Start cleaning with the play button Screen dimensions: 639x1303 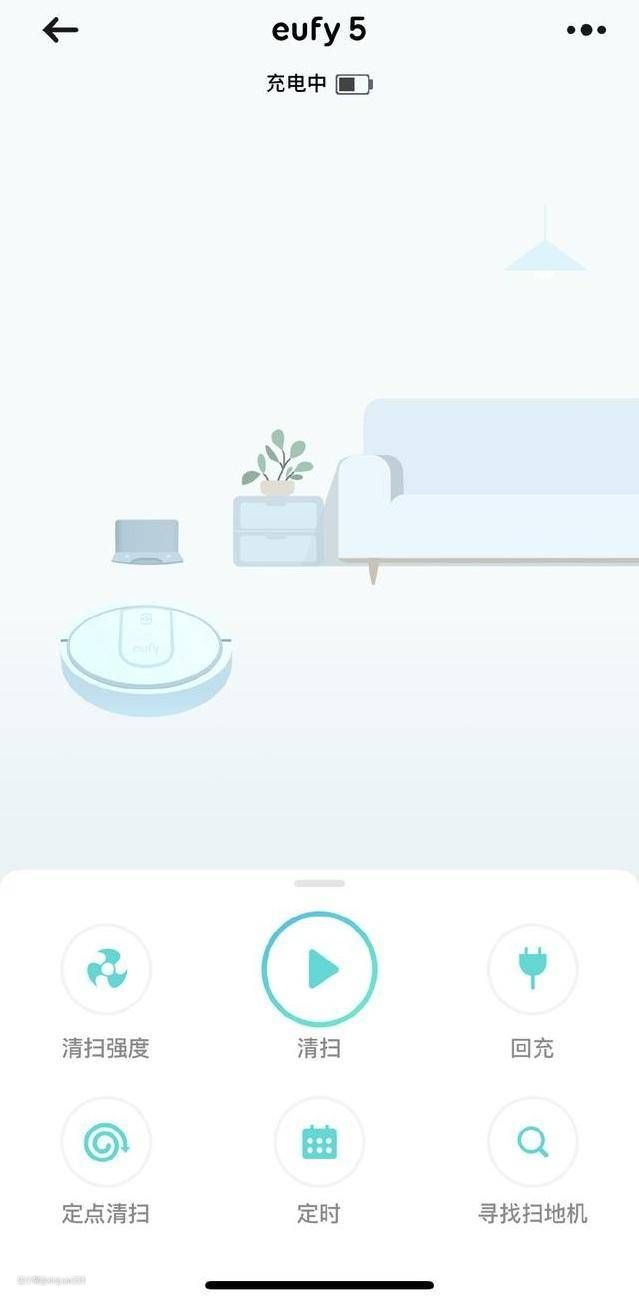(x=319, y=968)
